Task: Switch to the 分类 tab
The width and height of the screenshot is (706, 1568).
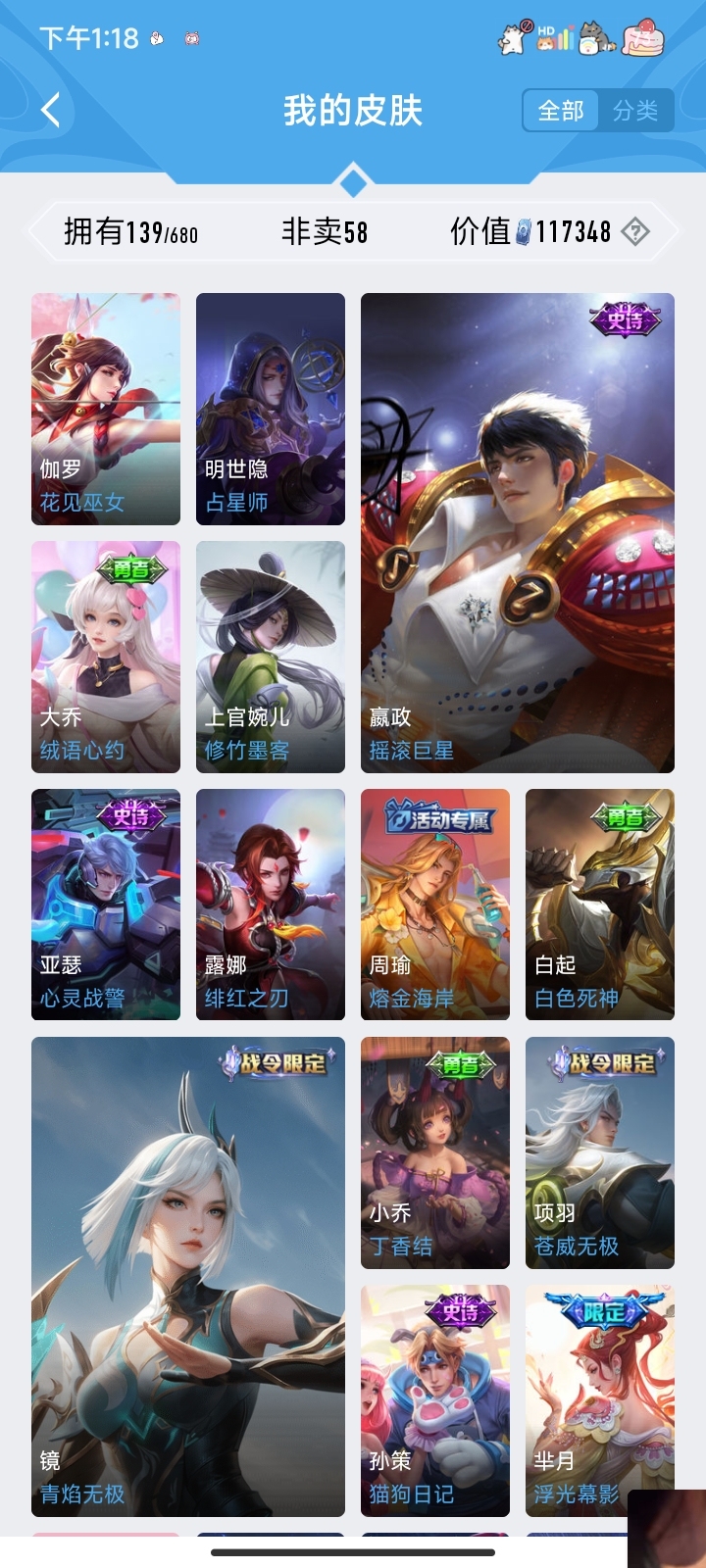Action: pyautogui.click(x=635, y=111)
